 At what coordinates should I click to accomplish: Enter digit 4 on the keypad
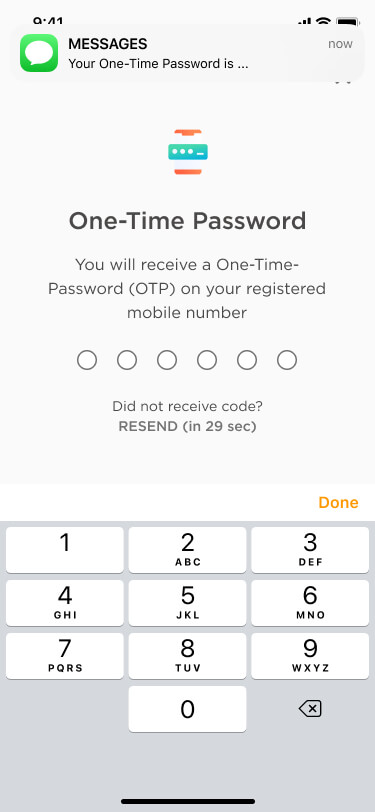(65, 603)
